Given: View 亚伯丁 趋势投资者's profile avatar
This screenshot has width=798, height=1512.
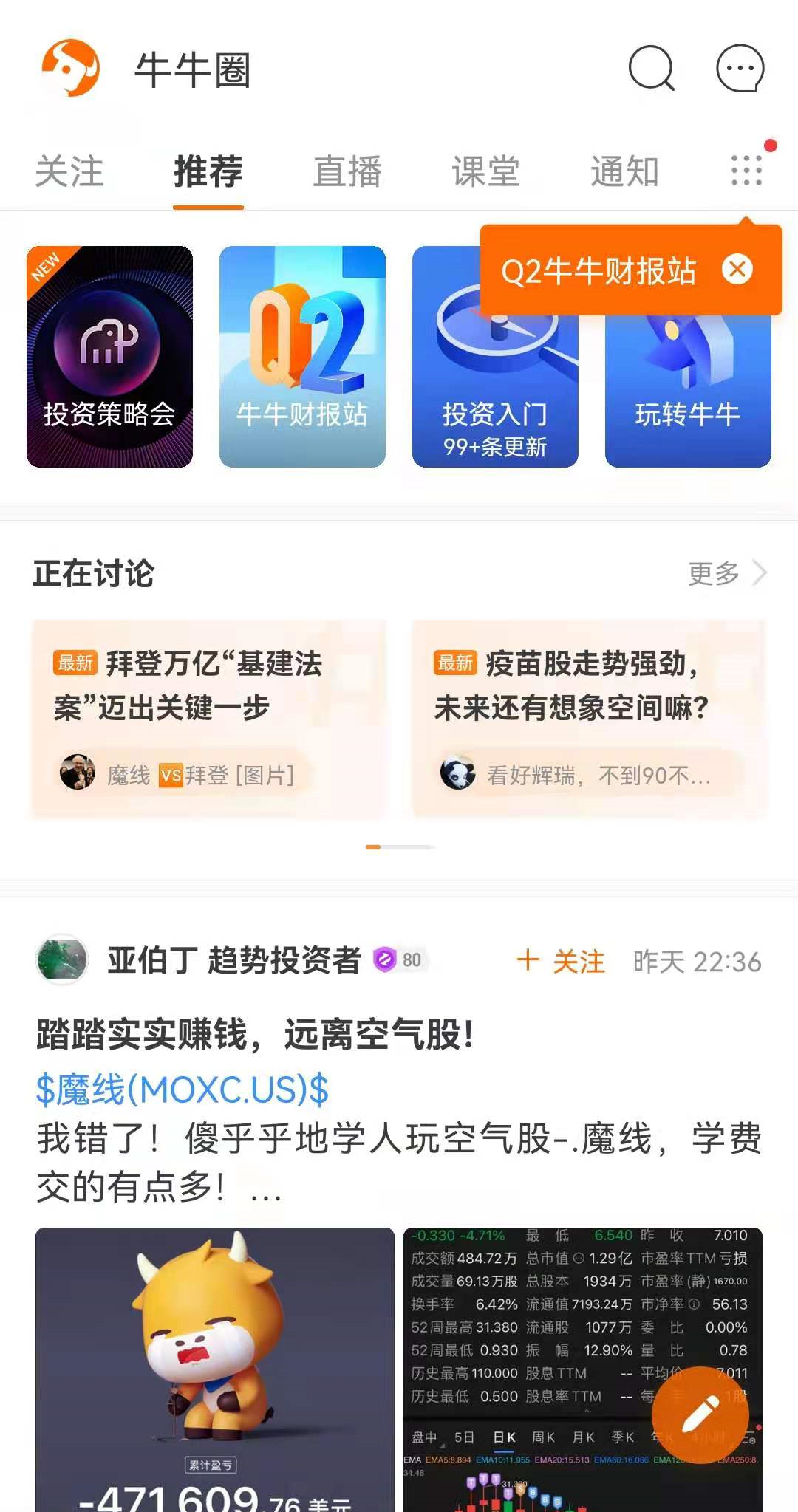Looking at the screenshot, I should tap(62, 959).
